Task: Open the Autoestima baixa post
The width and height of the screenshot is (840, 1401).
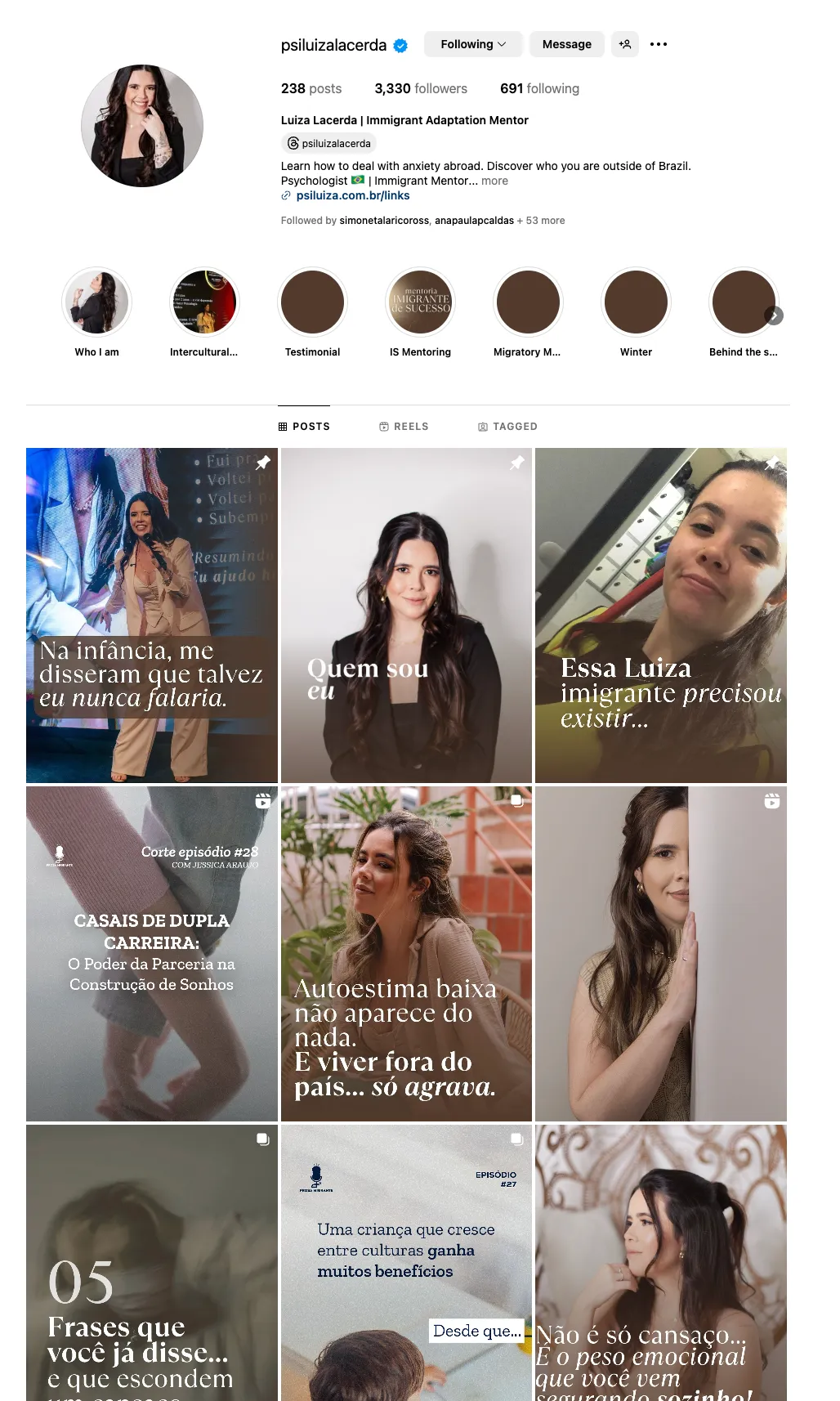Action: click(406, 954)
